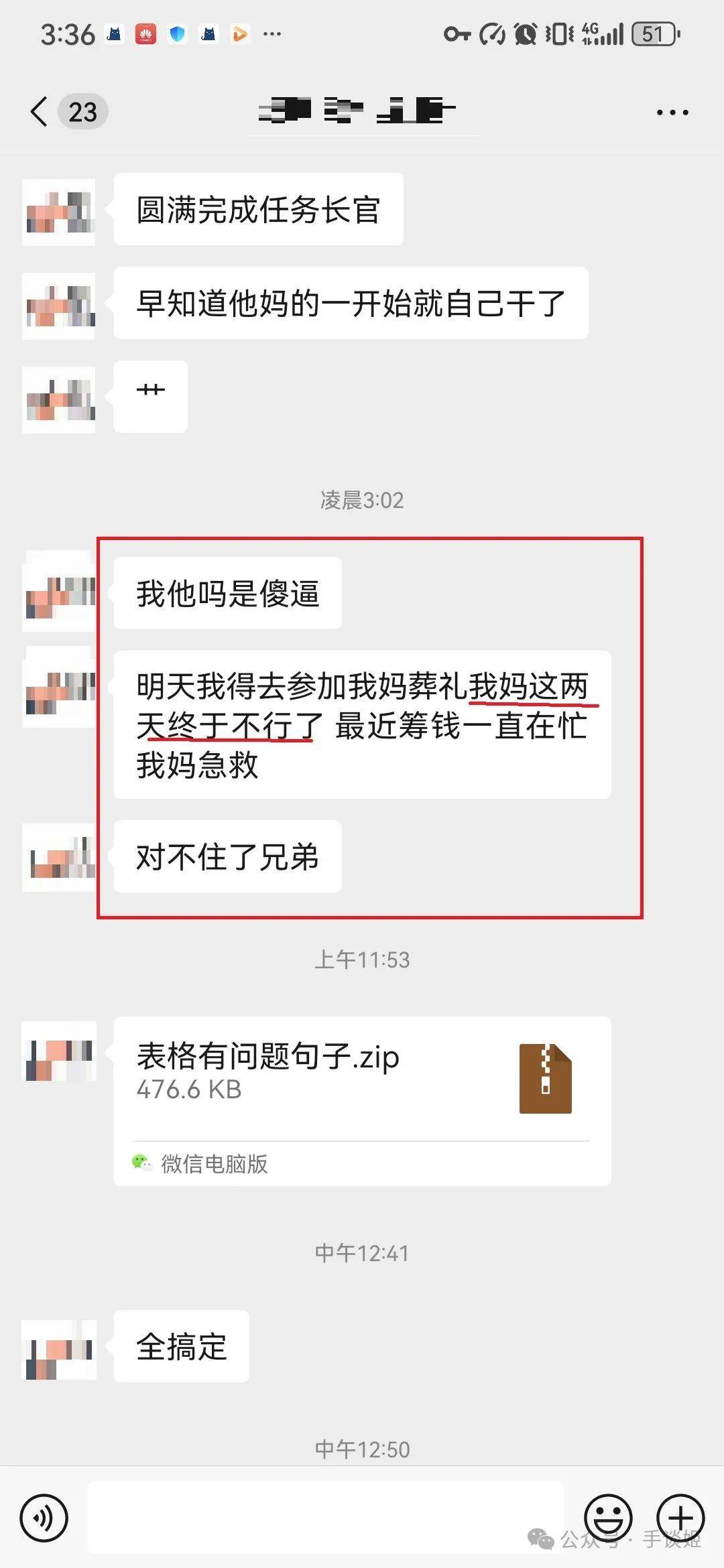Open the emoji sticker panel
The height and width of the screenshot is (1568, 724).
(608, 1518)
